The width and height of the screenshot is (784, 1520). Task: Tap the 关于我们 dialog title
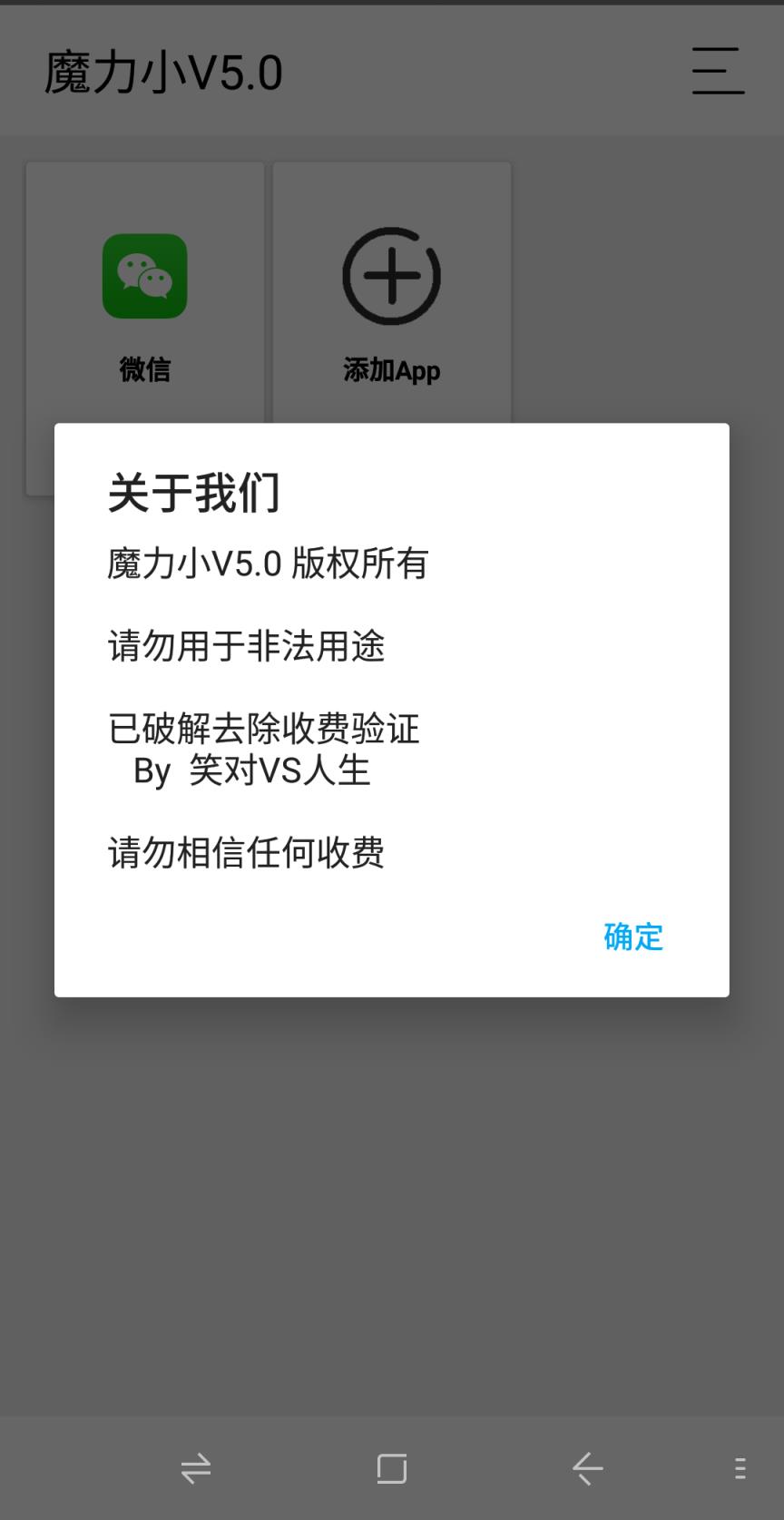pyautogui.click(x=193, y=493)
